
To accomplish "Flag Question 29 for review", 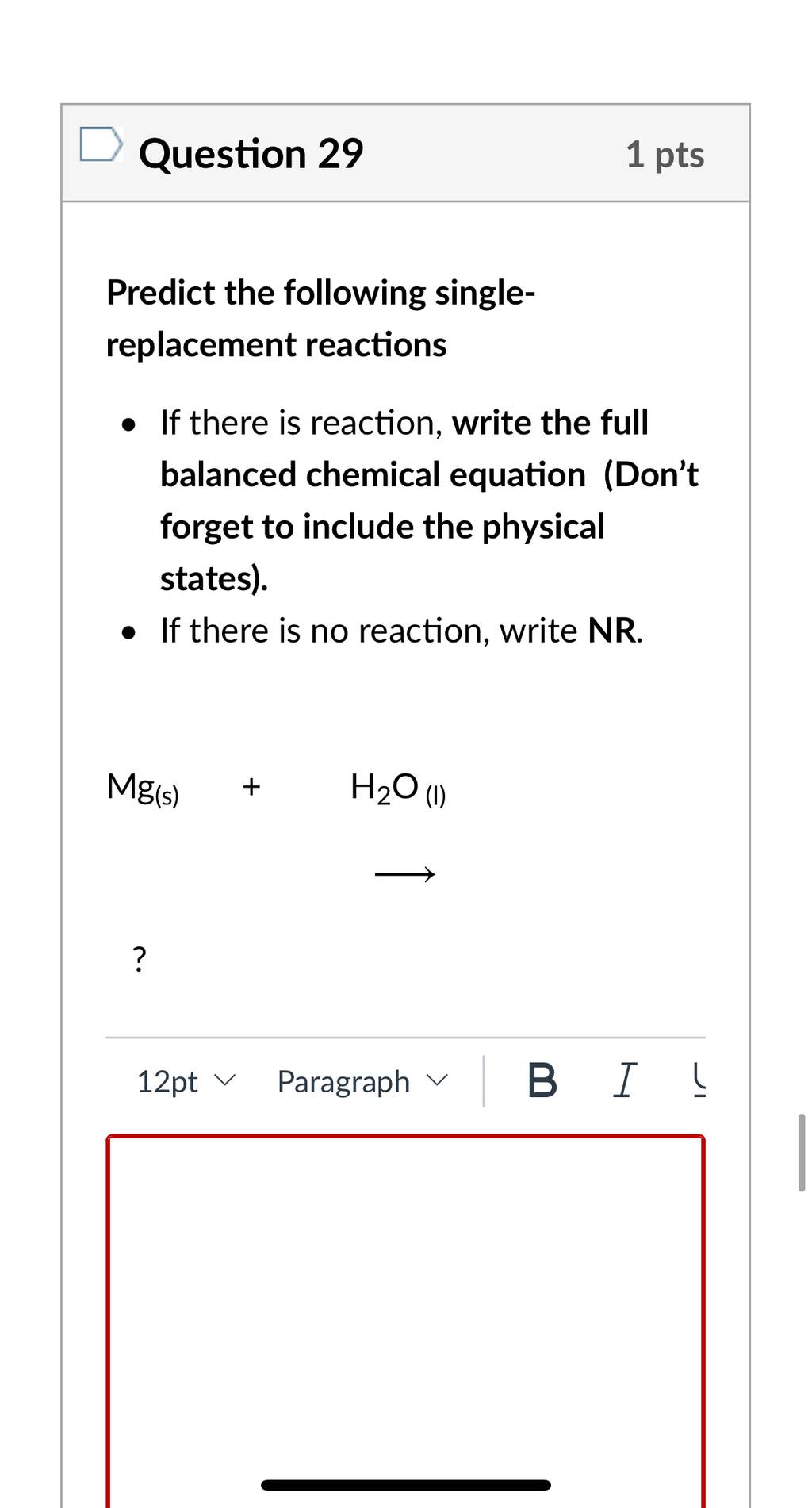I will (x=101, y=144).
